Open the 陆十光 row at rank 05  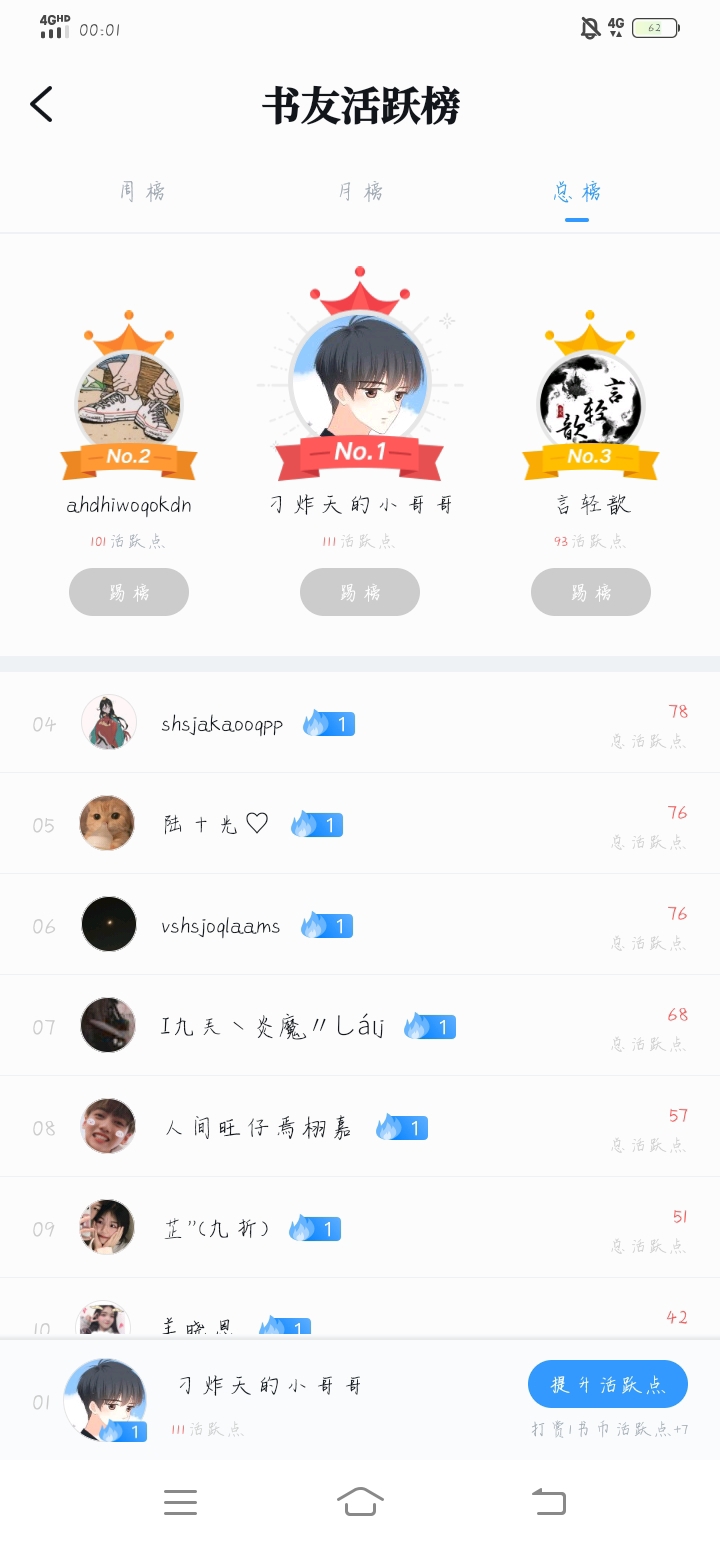(360, 825)
